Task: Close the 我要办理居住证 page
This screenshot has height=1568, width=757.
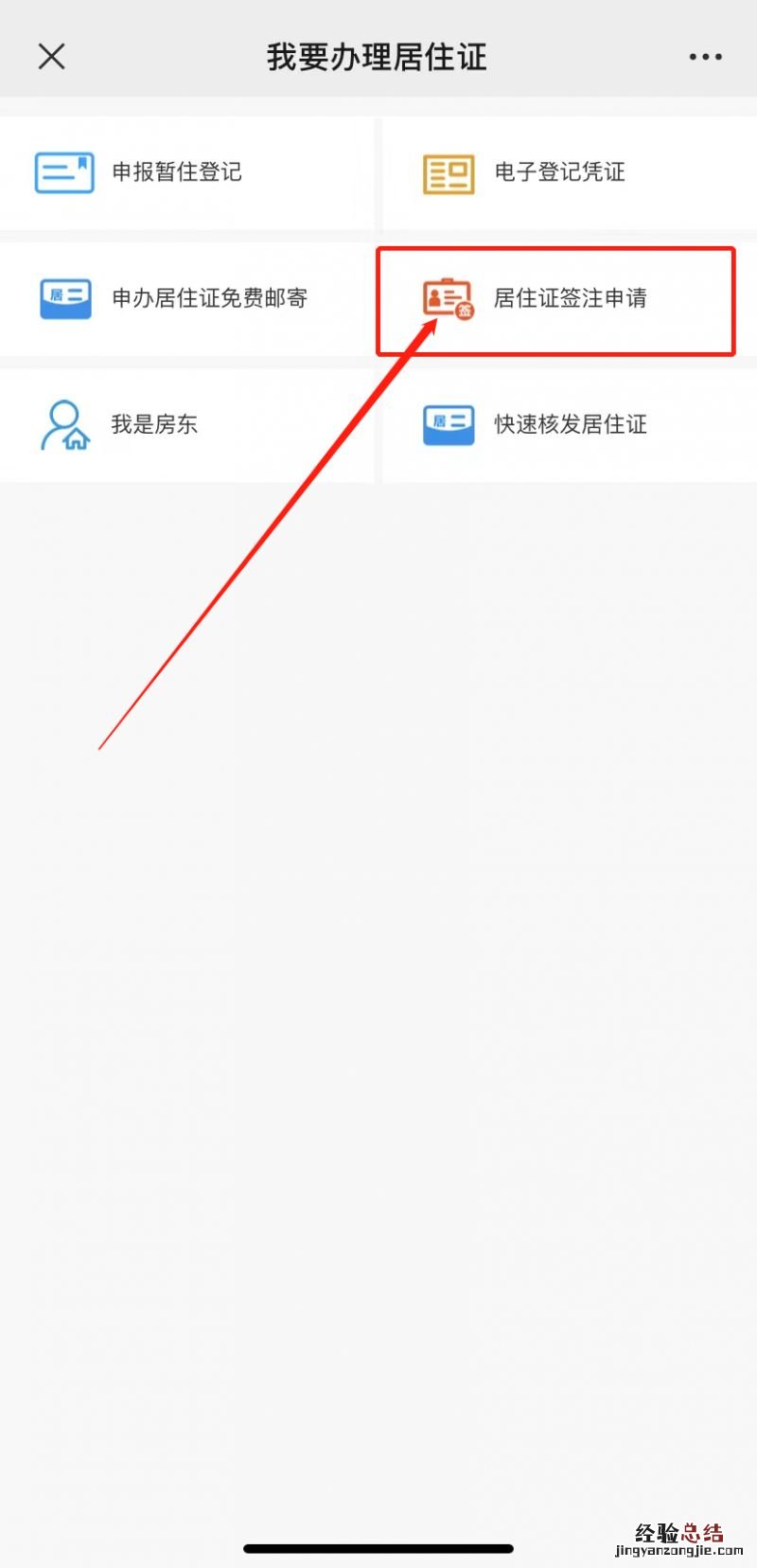Action: 51,57
